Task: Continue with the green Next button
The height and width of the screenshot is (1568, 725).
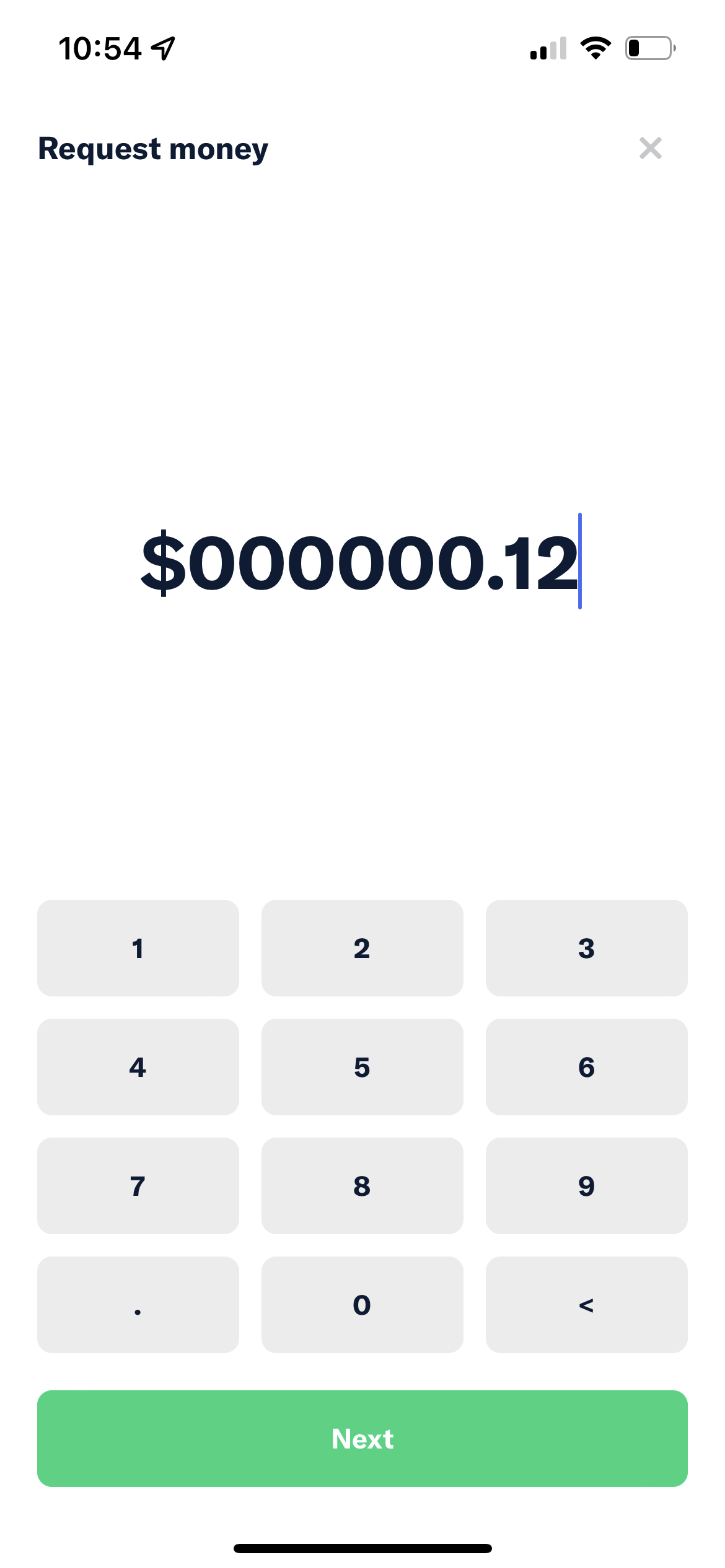Action: click(x=362, y=1439)
